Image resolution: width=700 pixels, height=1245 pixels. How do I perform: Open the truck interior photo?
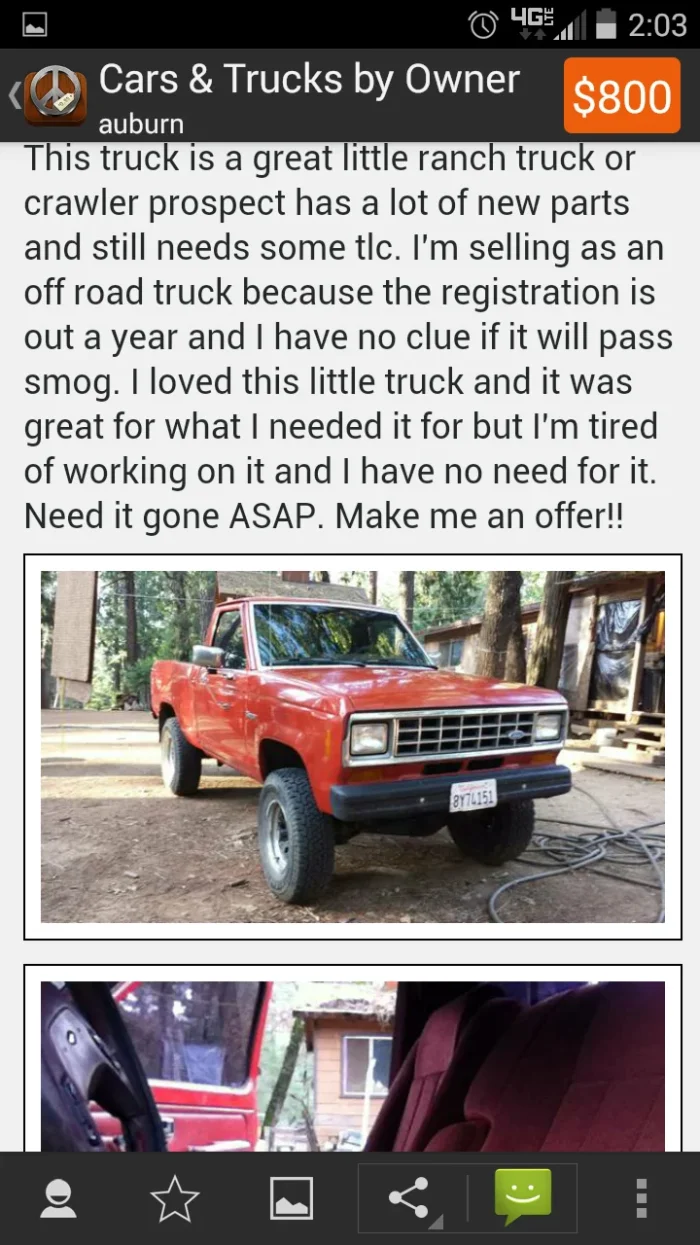[352, 1065]
